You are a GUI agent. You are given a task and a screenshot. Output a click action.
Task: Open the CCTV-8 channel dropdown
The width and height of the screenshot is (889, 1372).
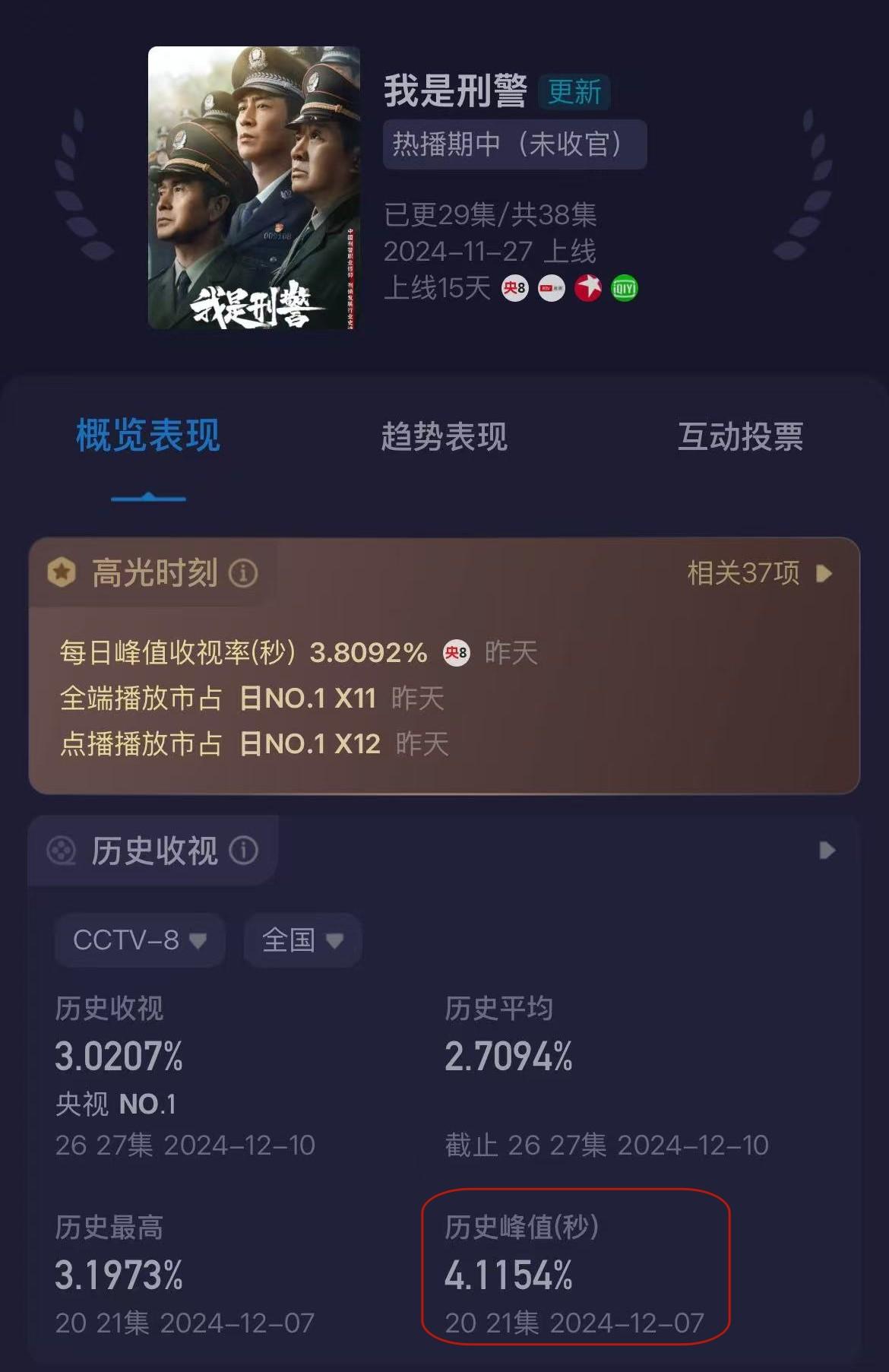coord(140,940)
